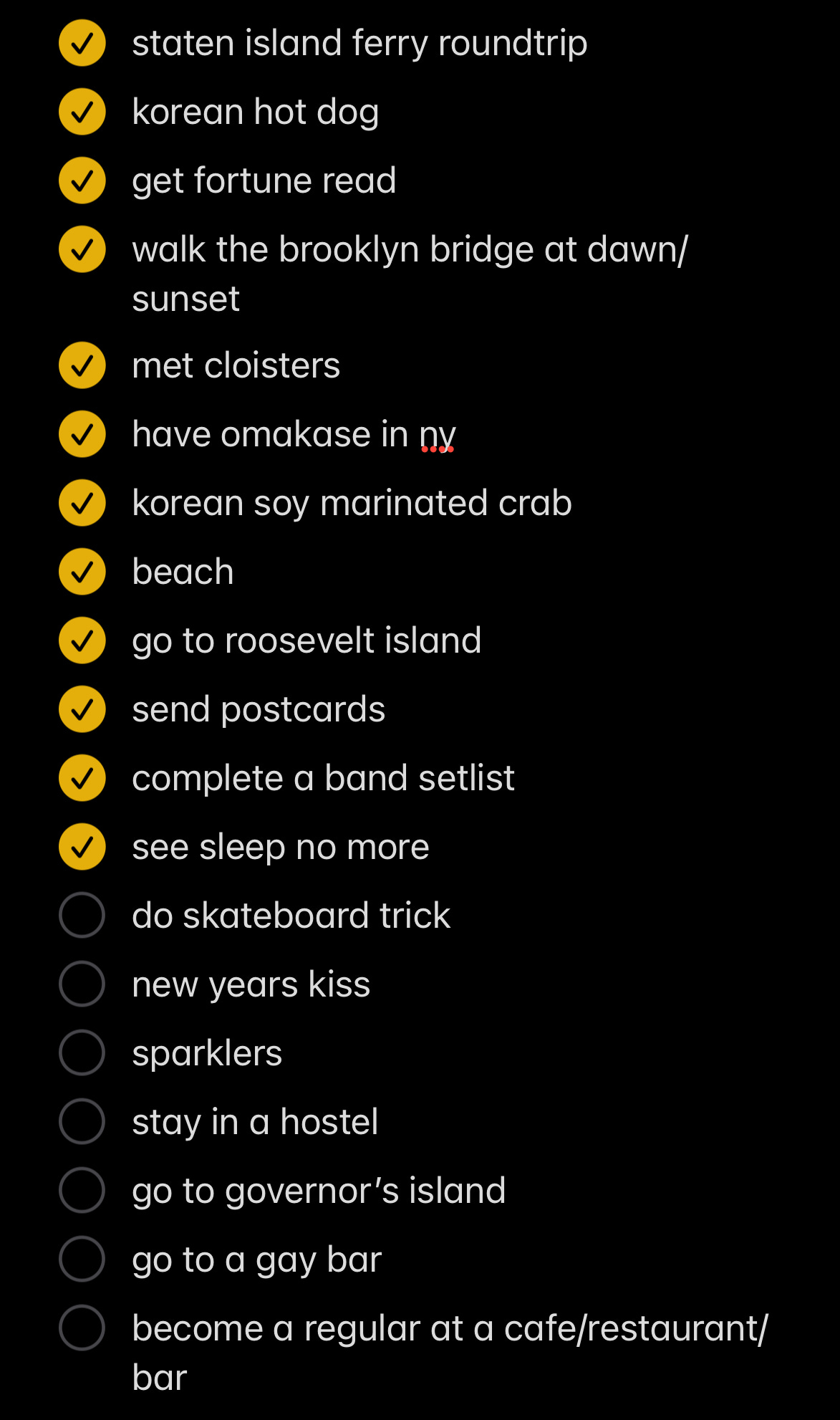Check become a regular at a cafe
This screenshot has height=1420, width=840.
click(82, 1328)
